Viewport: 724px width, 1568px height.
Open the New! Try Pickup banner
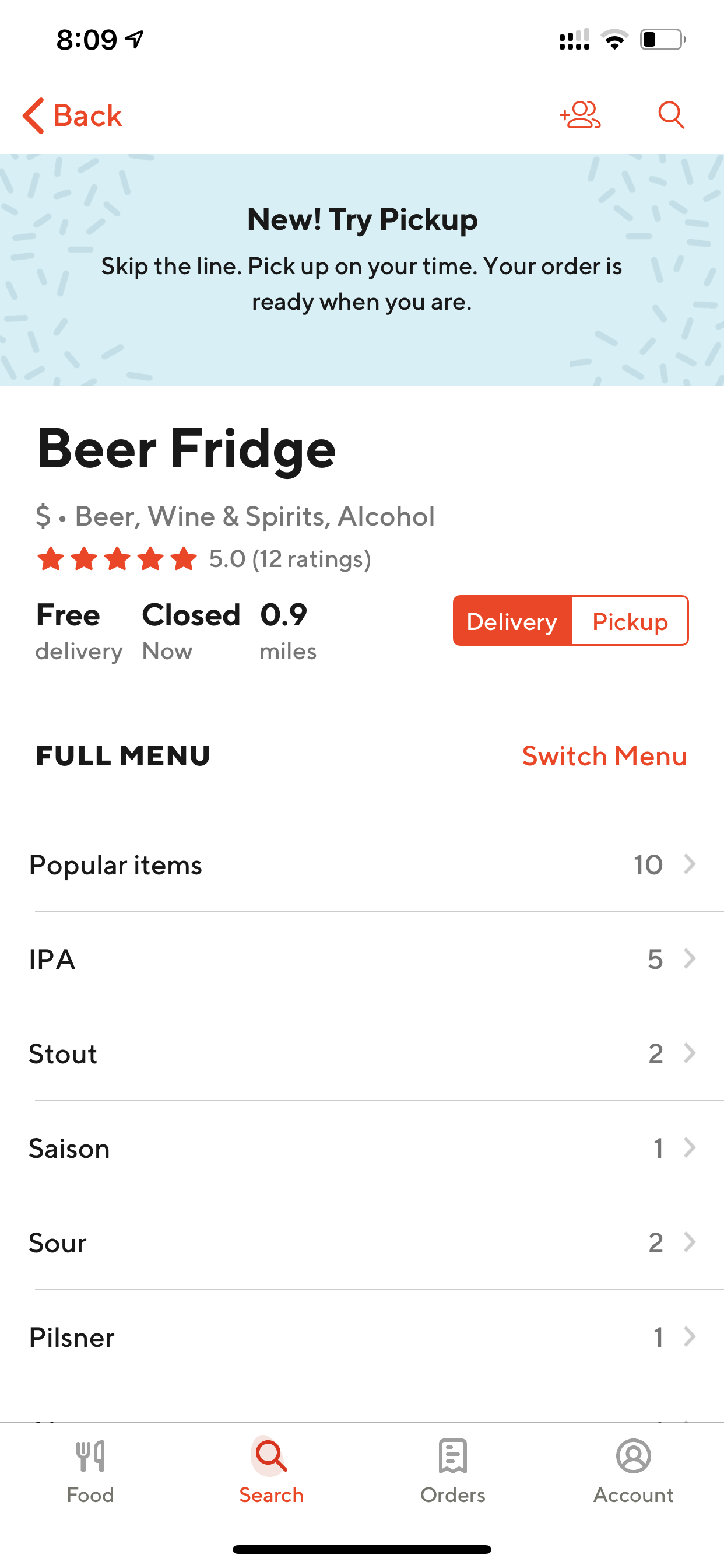point(362,269)
